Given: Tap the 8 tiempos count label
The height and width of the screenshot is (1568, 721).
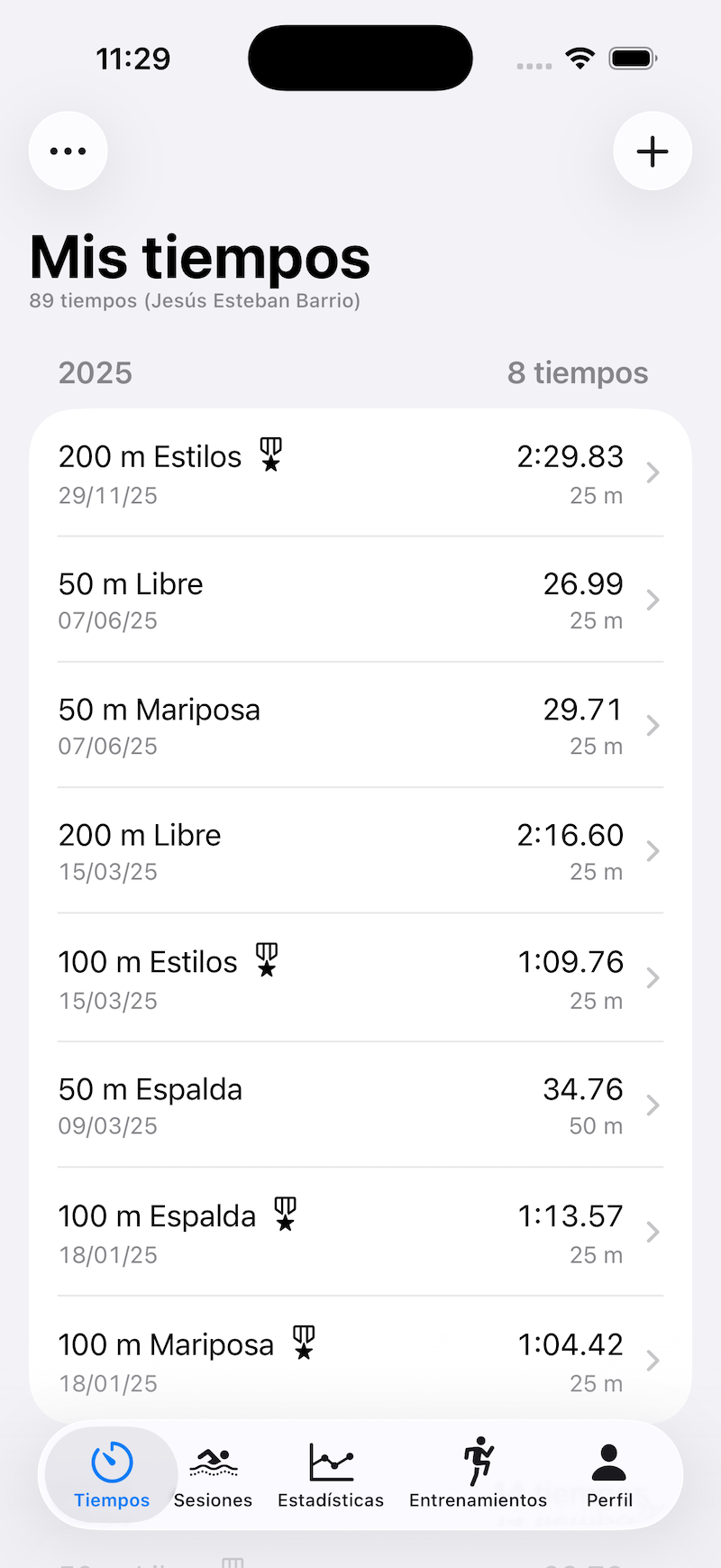Looking at the screenshot, I should [578, 371].
